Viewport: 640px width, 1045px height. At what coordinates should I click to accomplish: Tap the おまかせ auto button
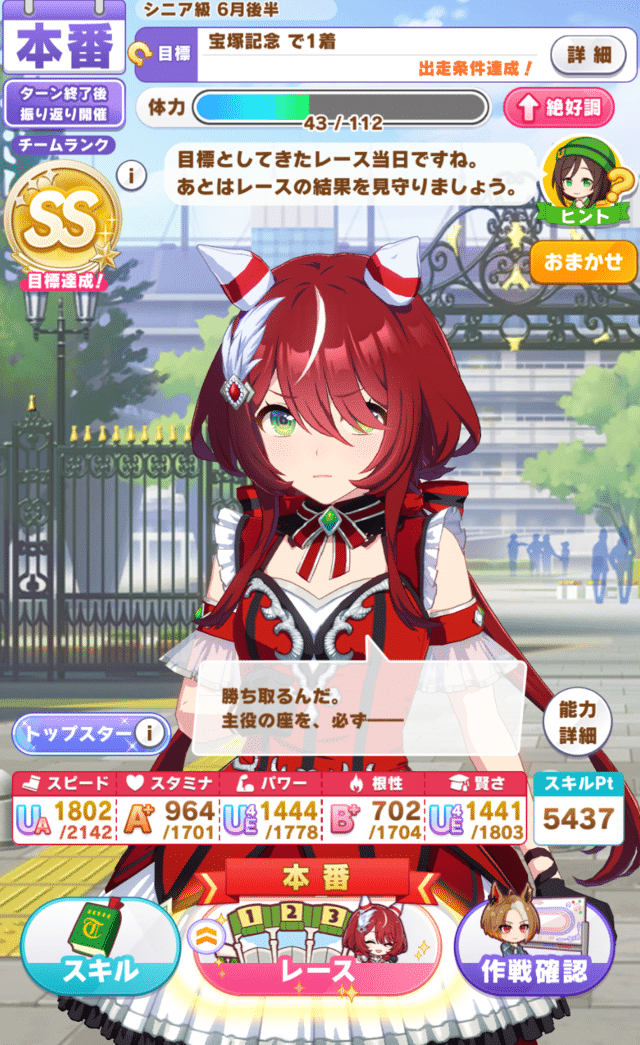pyautogui.click(x=584, y=261)
